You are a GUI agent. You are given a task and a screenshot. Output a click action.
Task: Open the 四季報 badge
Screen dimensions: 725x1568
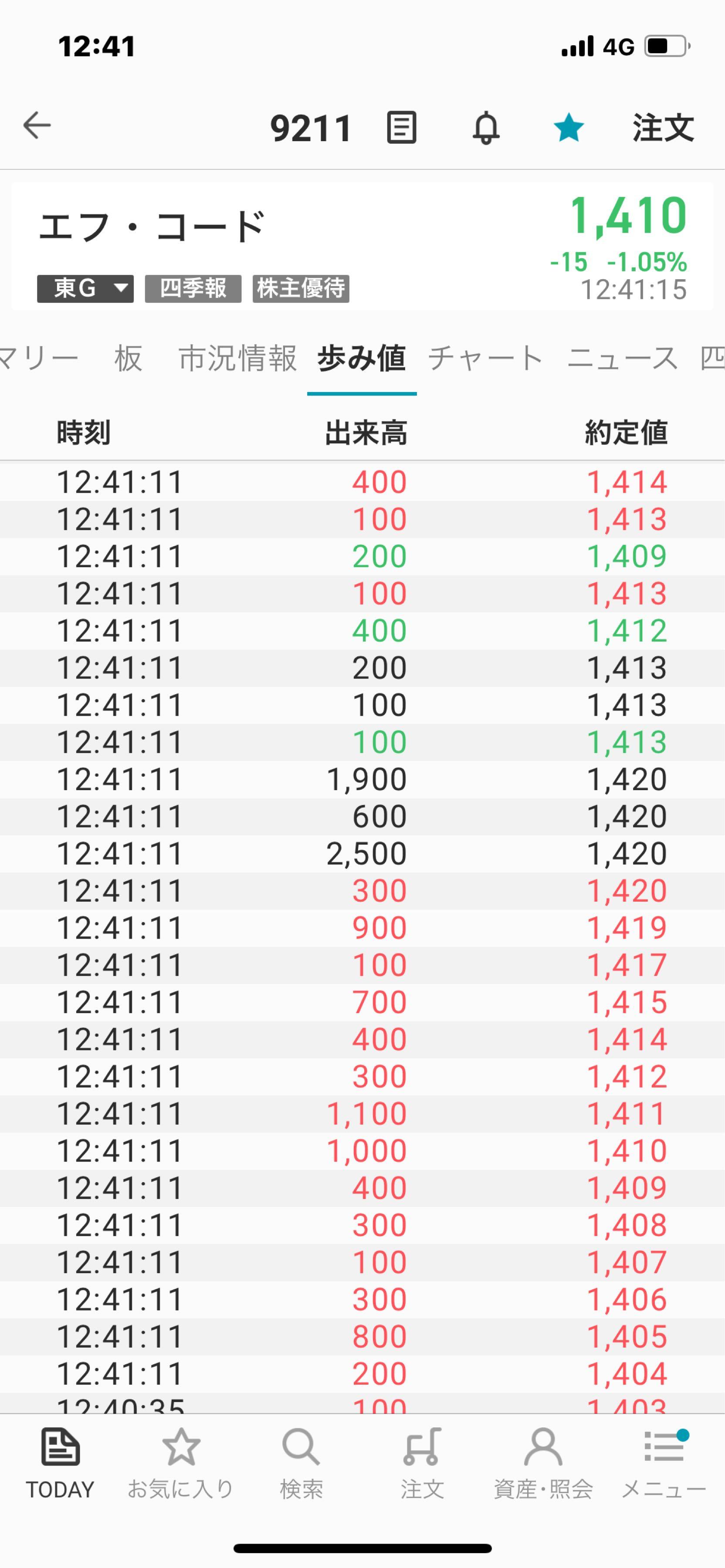pos(193,288)
